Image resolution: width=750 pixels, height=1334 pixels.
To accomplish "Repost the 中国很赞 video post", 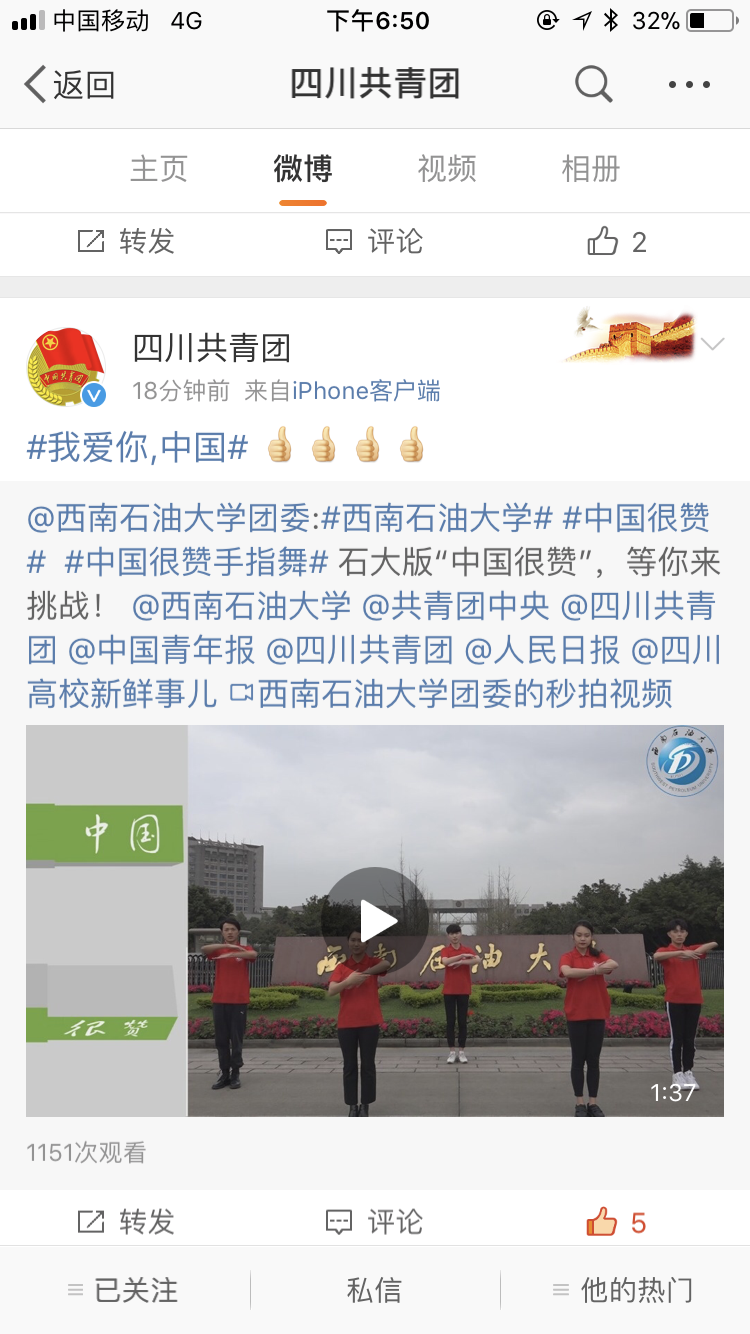I will pos(126,1222).
